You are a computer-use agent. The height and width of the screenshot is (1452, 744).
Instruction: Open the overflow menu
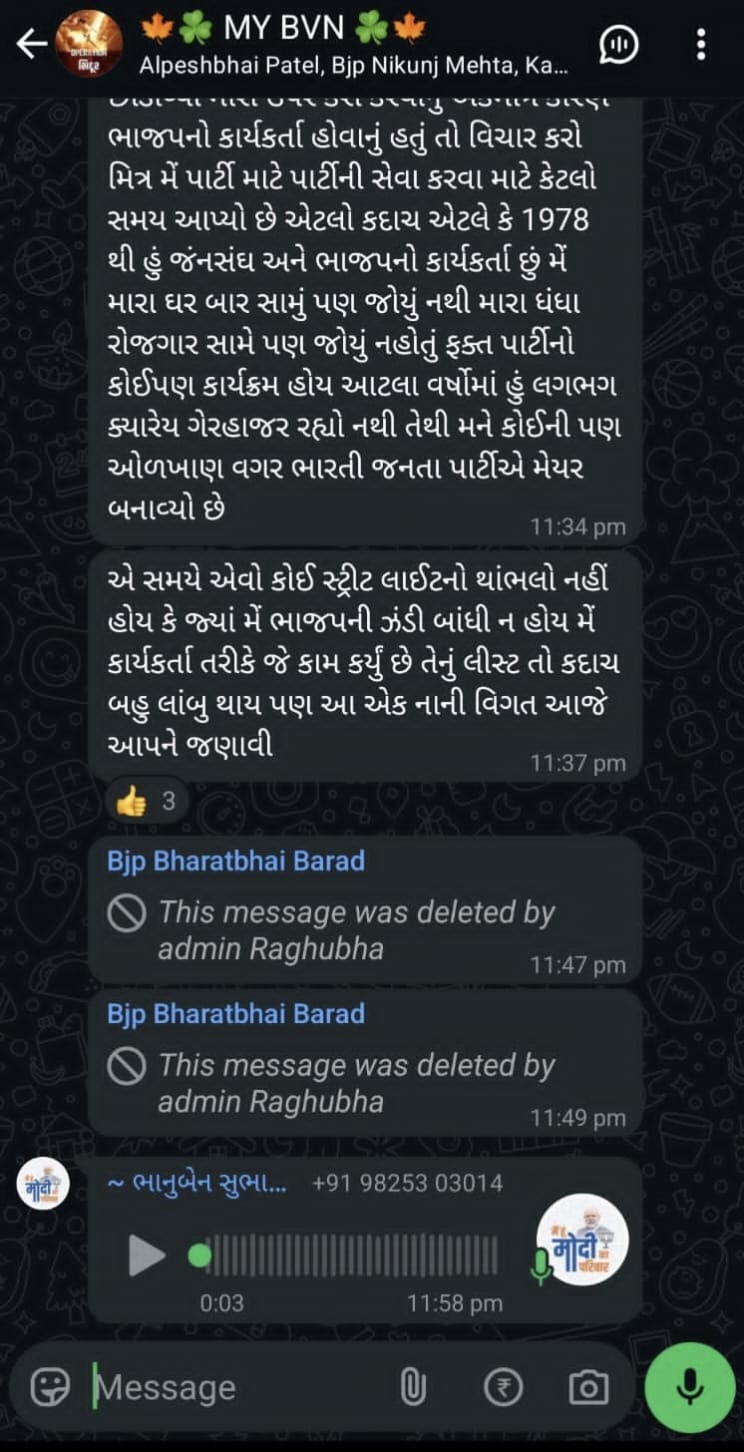[701, 44]
